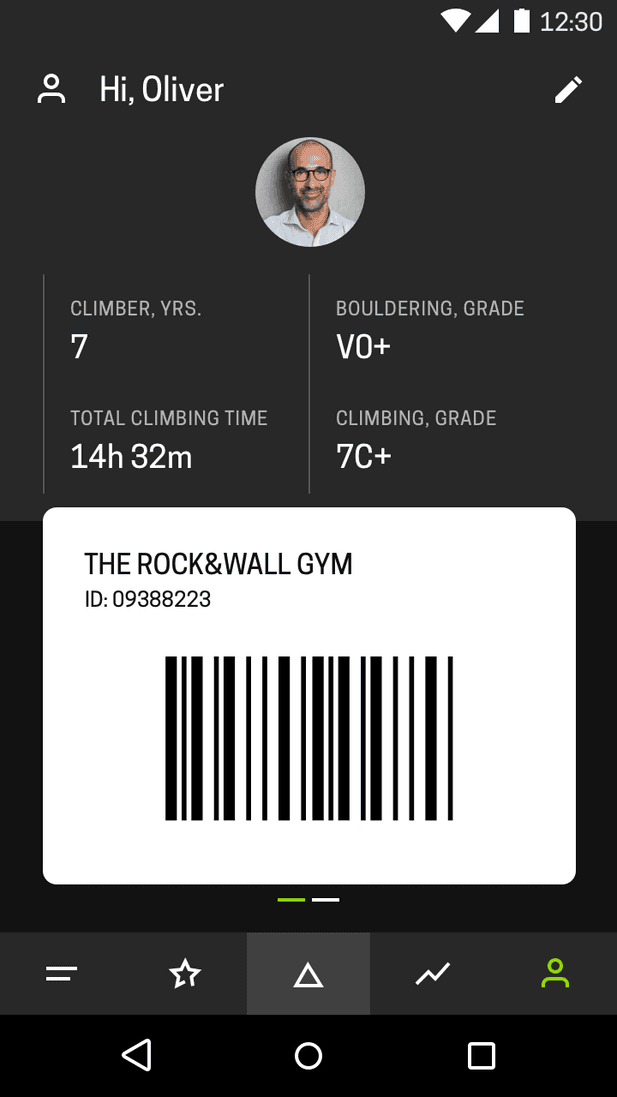Select the green profile tab
Viewport: 617px width, 1097px height.
[555, 973]
